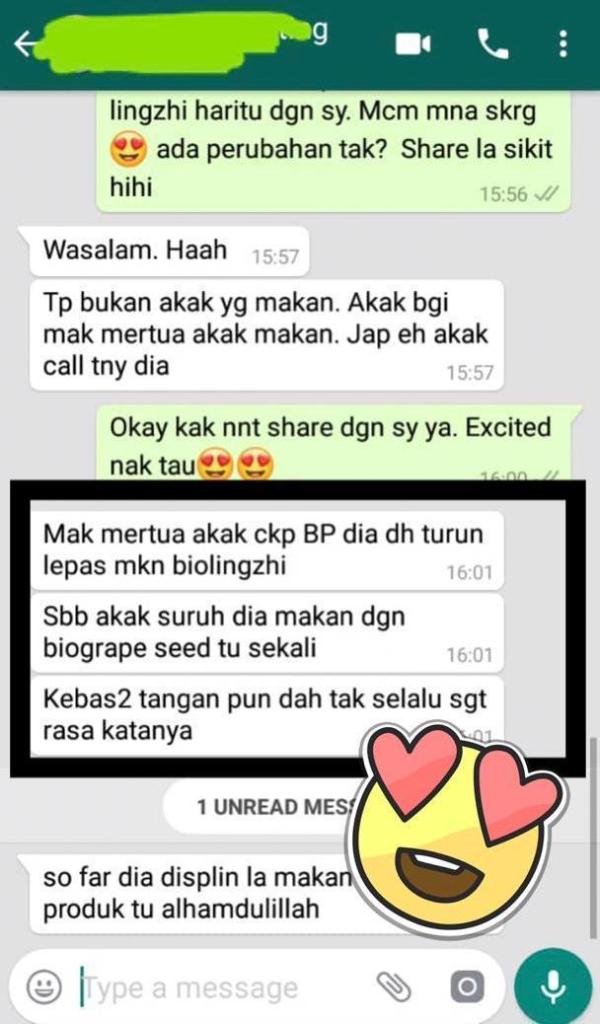This screenshot has width=600, height=1024.
Task: Open the camera from the message bar
Action: tap(466, 988)
